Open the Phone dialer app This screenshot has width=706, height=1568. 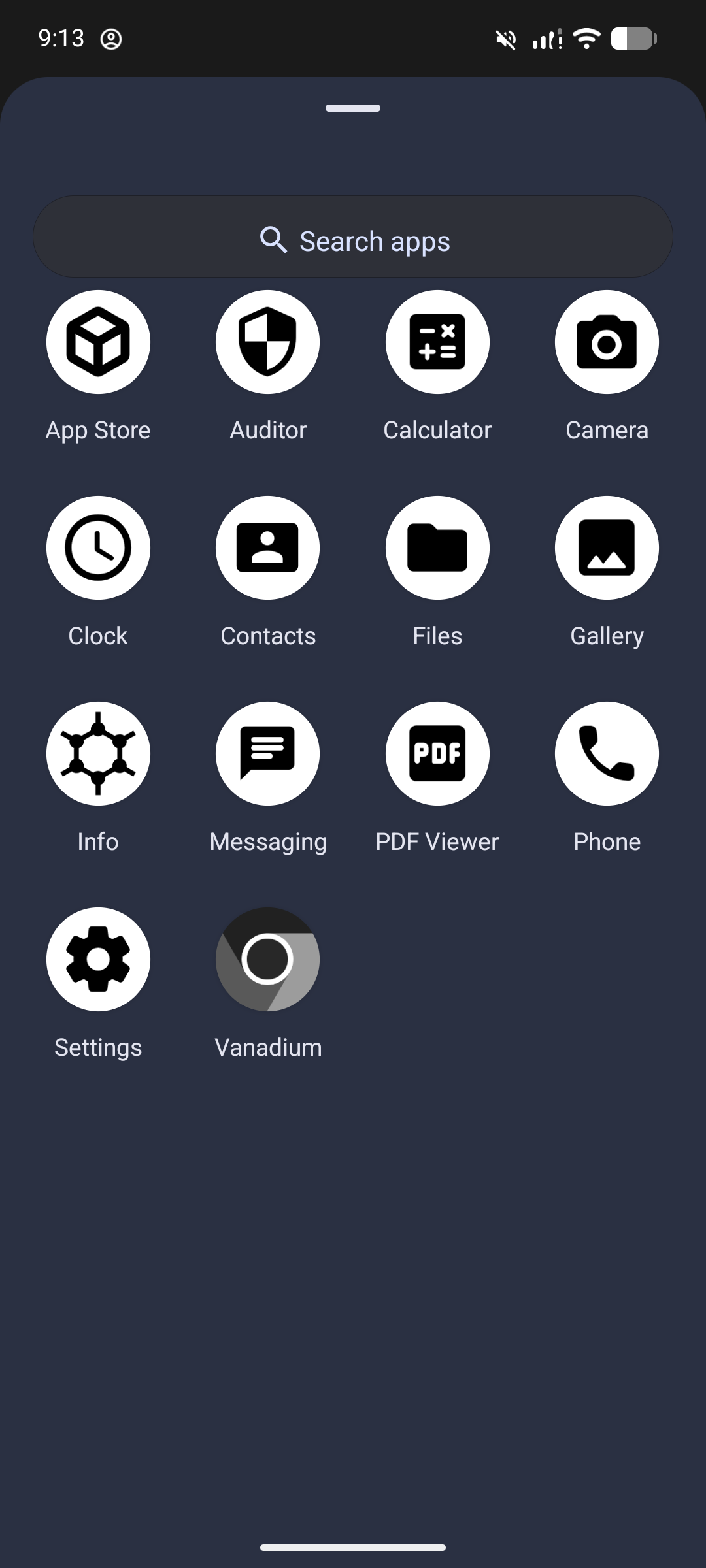[x=607, y=754]
